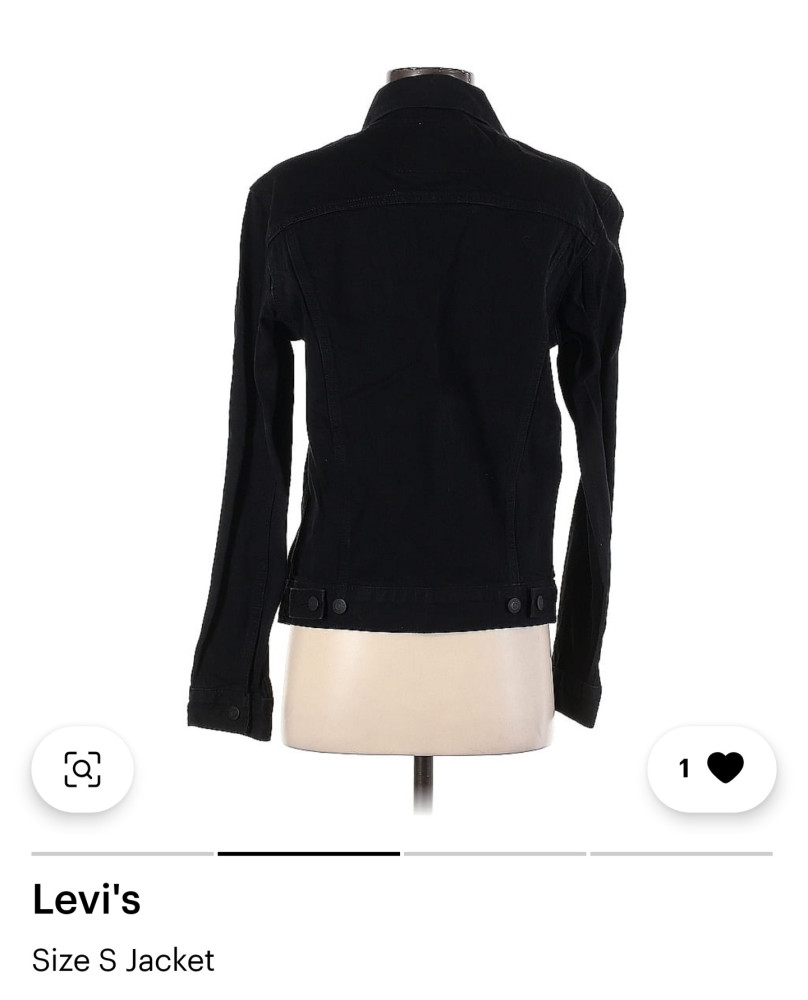Tap the visual search magnifier icon
The height and width of the screenshot is (1000, 808).
tap(82, 768)
